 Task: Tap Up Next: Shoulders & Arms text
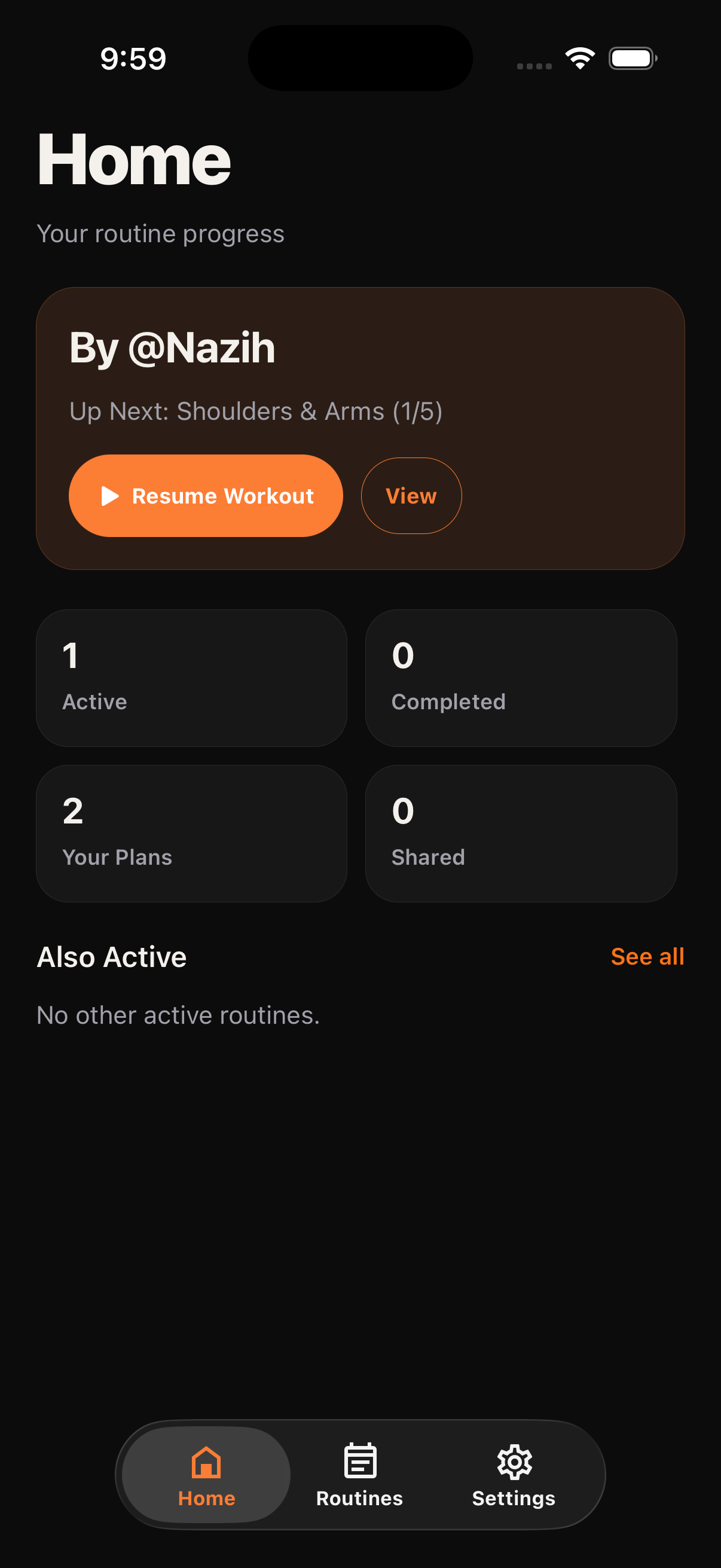[256, 411]
